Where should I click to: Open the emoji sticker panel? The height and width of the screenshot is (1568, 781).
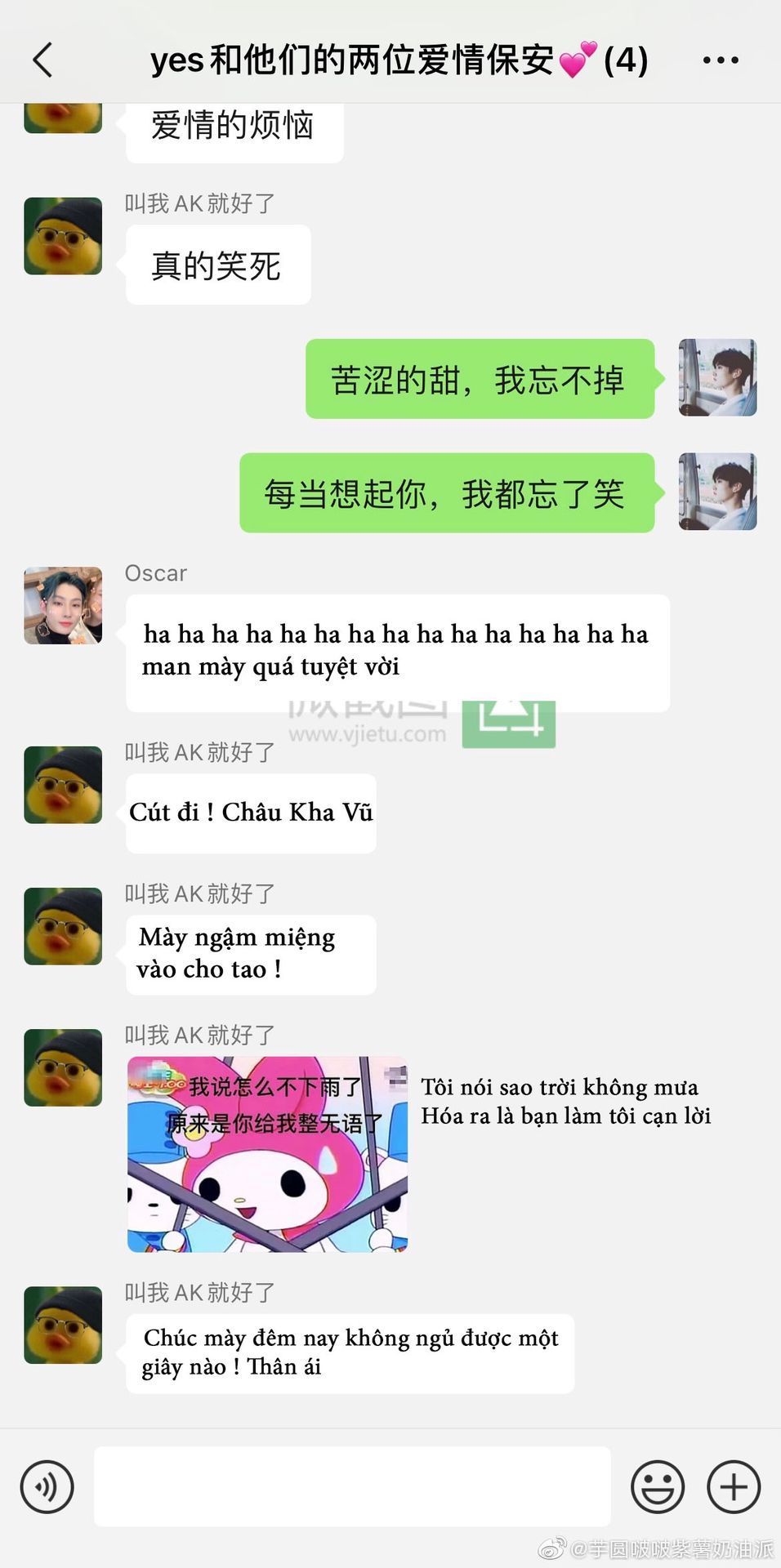[x=657, y=1486]
